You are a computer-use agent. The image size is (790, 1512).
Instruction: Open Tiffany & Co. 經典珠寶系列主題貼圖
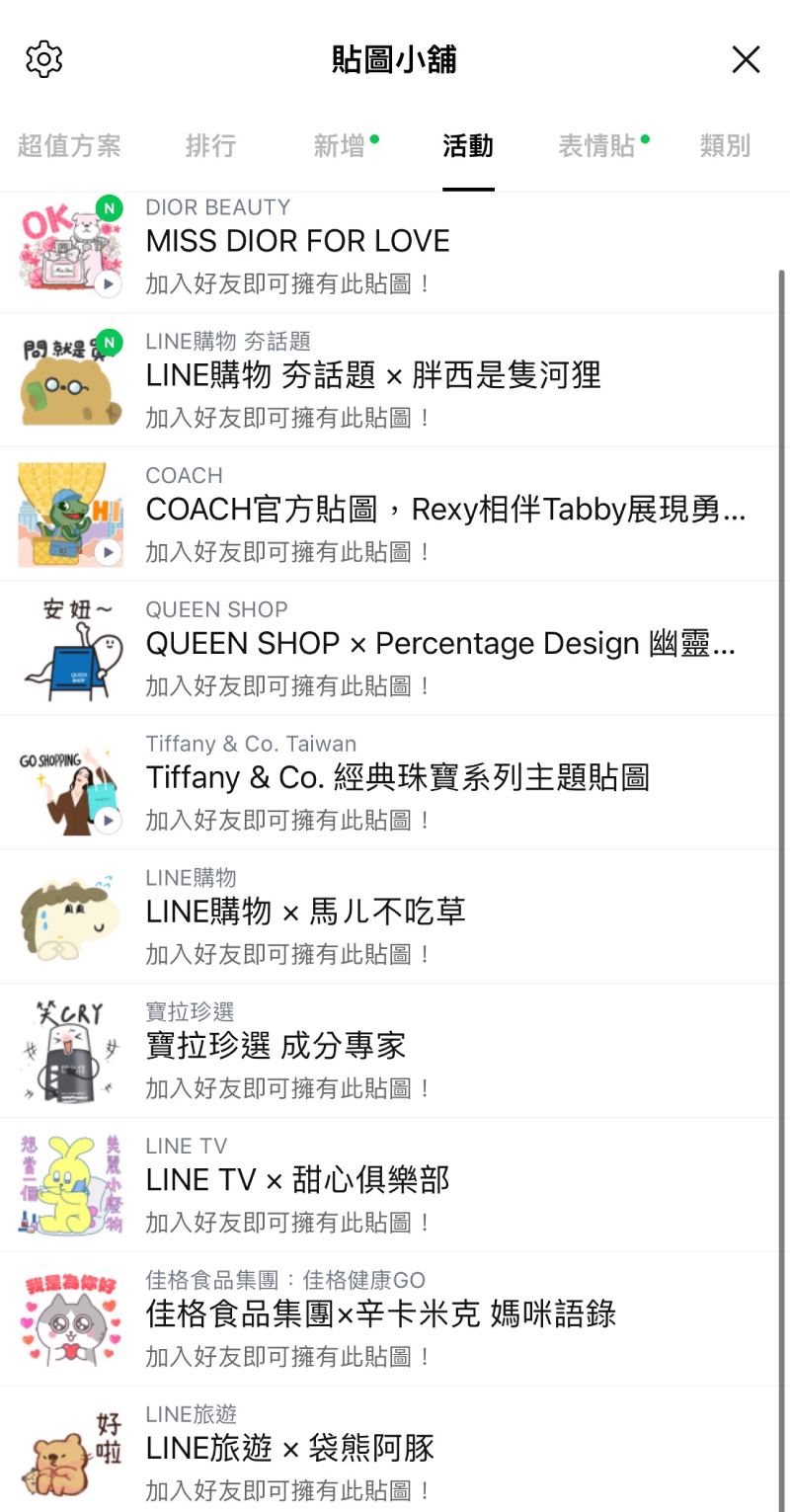pos(395,783)
